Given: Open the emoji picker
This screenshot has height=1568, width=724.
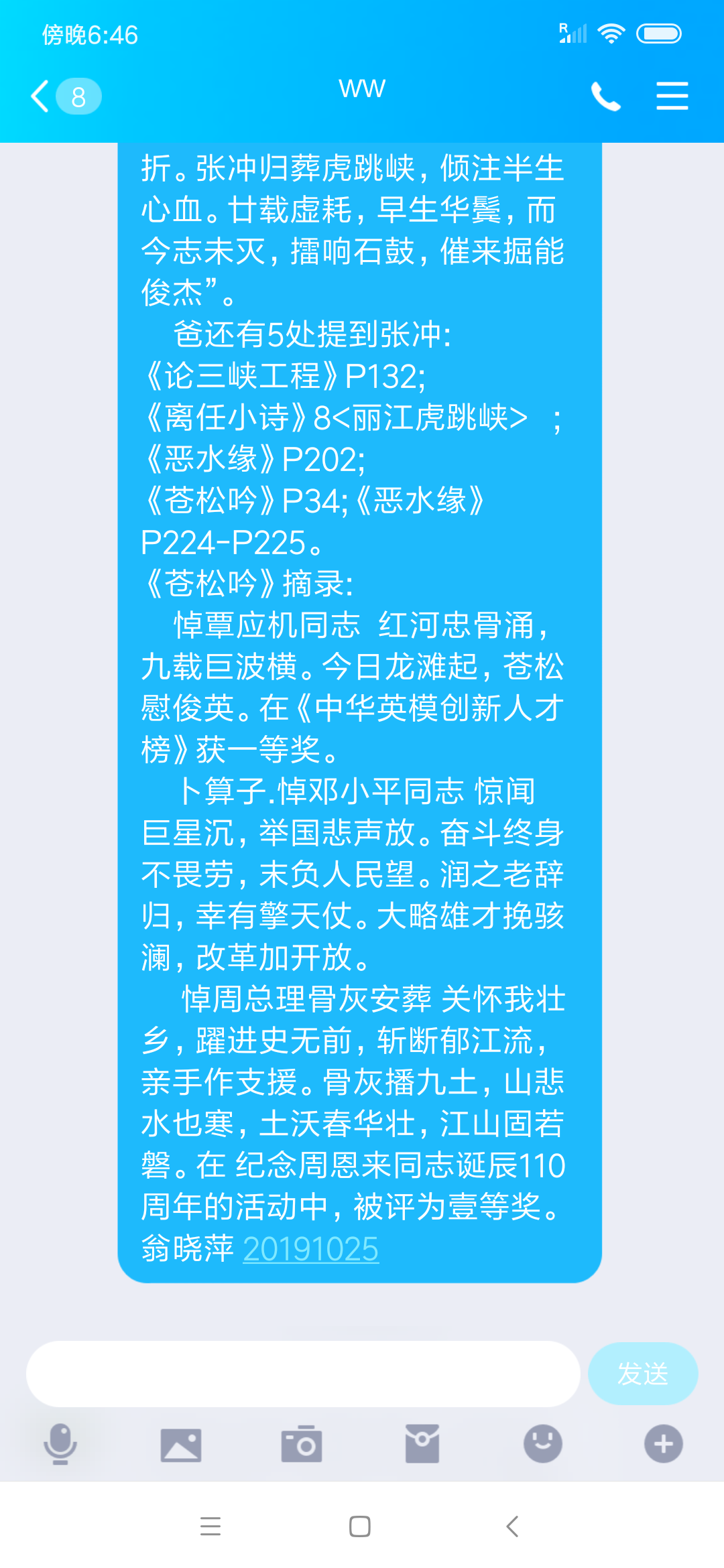Looking at the screenshot, I should pos(543,1444).
